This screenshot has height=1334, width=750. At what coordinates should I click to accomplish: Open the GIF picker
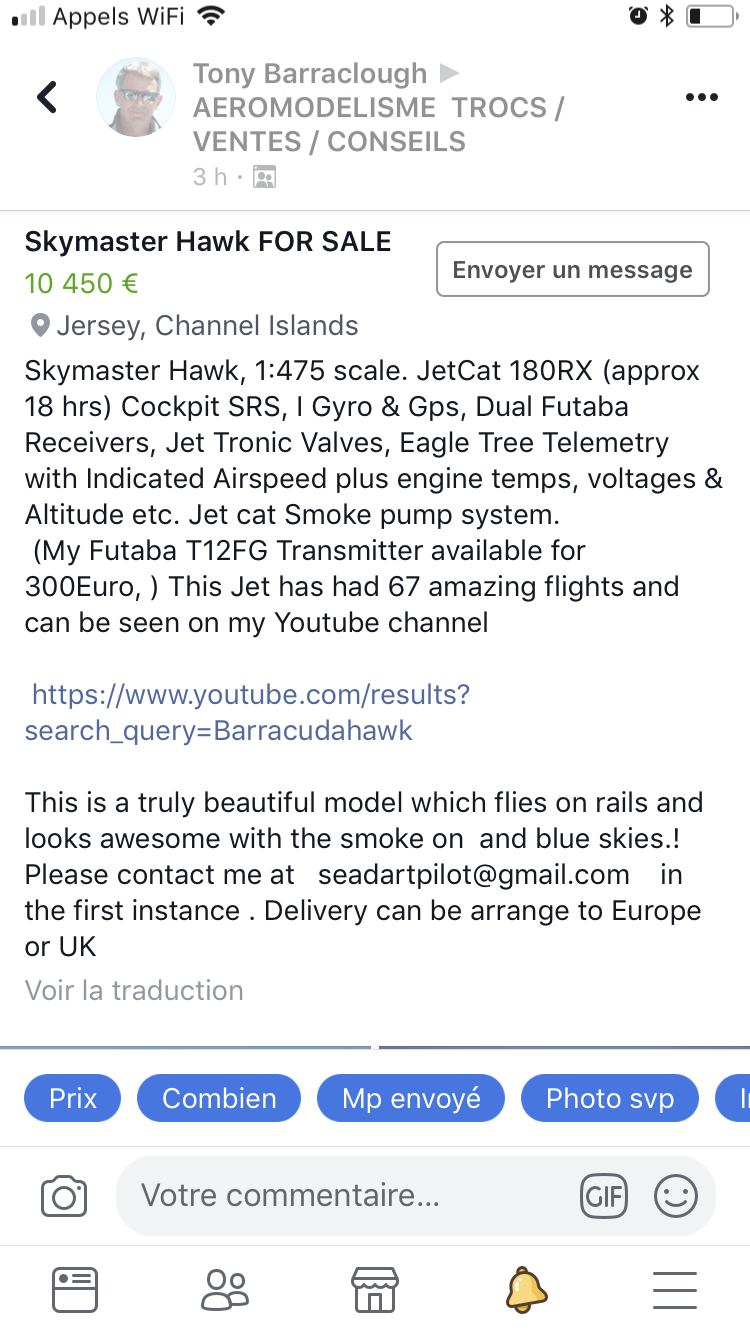[604, 1196]
